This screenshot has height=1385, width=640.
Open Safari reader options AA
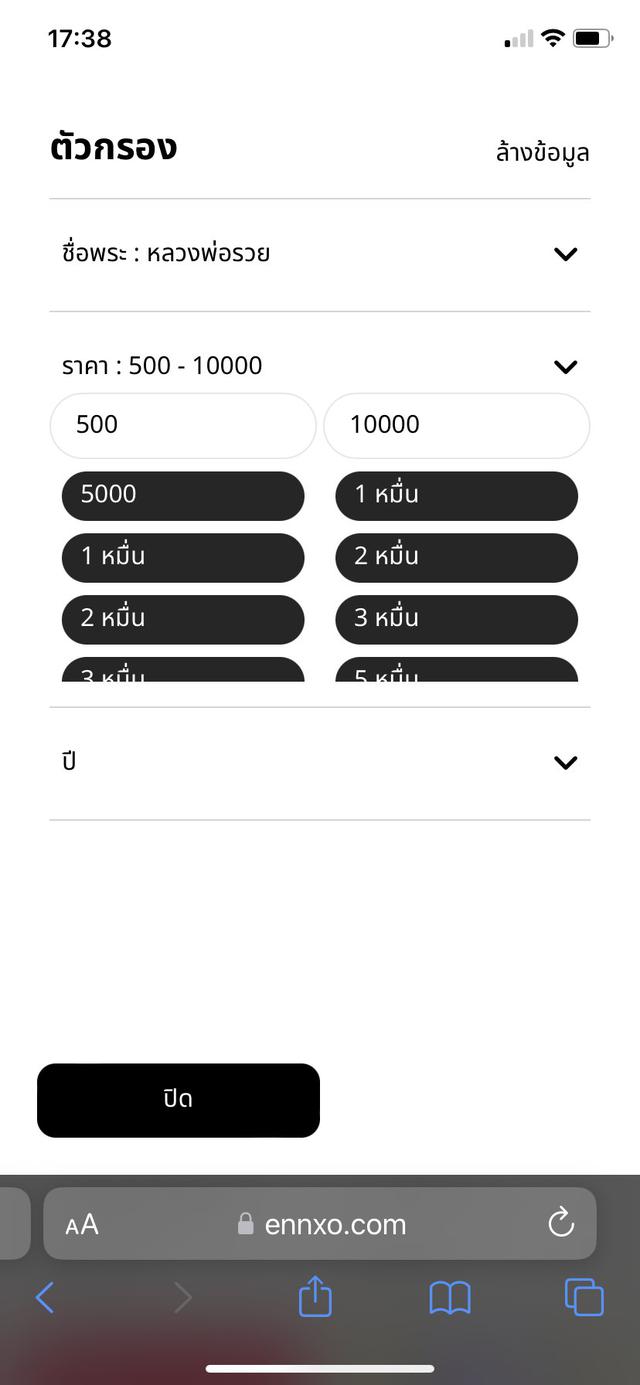[x=82, y=1224]
